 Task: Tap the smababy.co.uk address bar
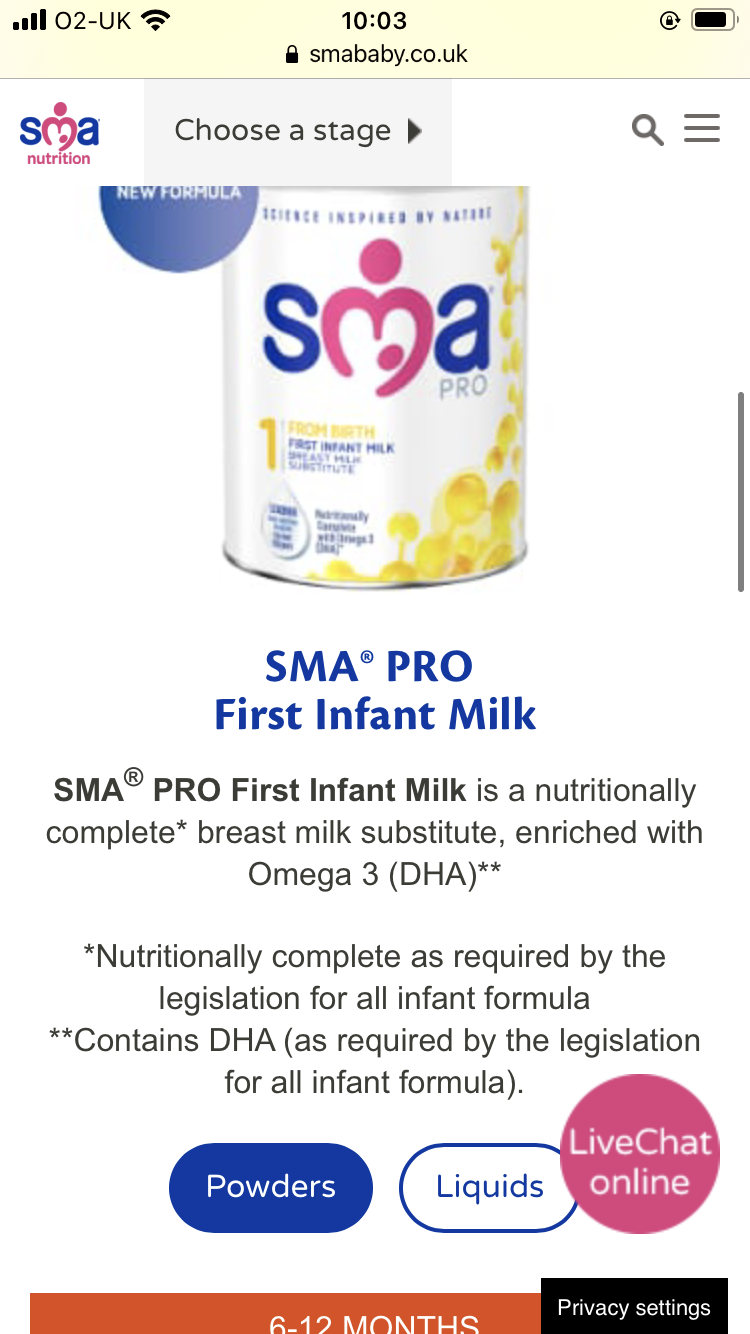click(376, 54)
